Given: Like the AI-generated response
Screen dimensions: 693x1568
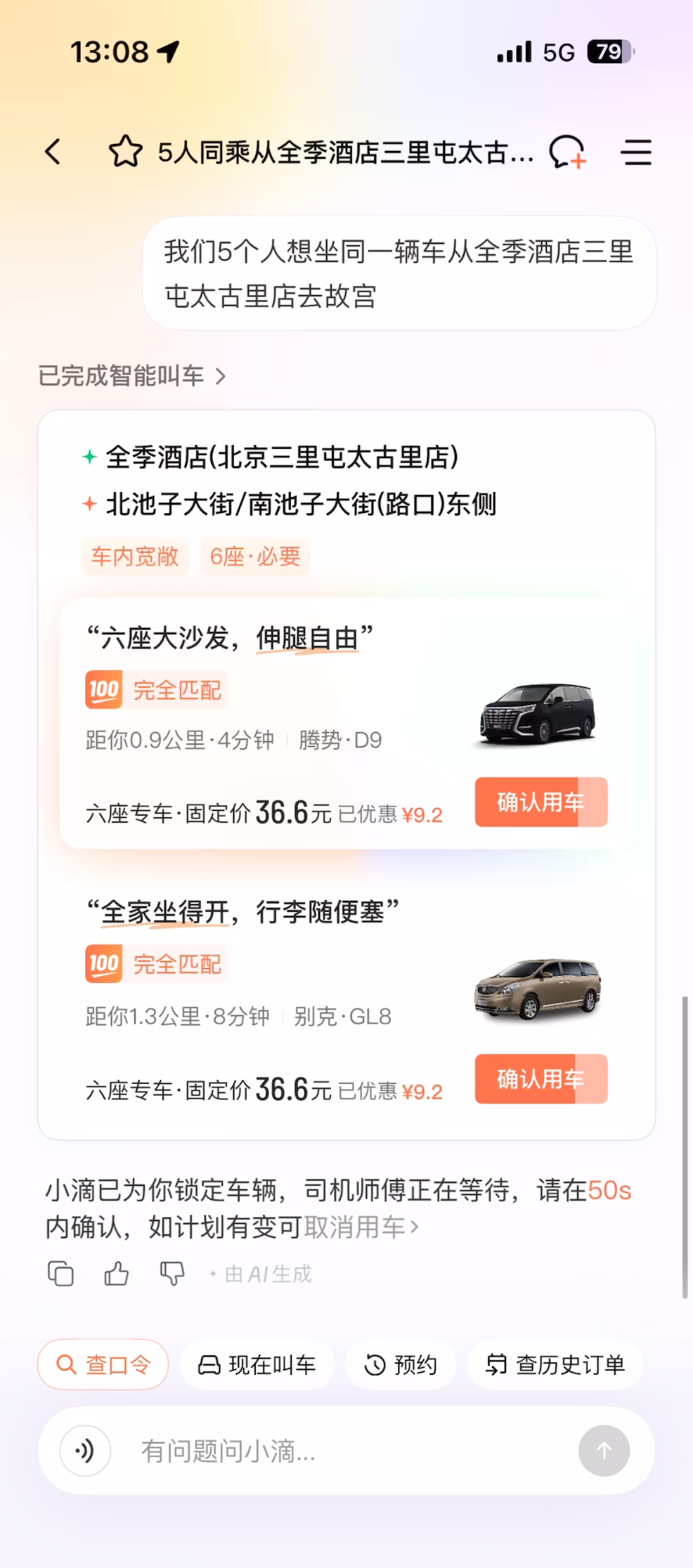Looking at the screenshot, I should coord(117,1274).
